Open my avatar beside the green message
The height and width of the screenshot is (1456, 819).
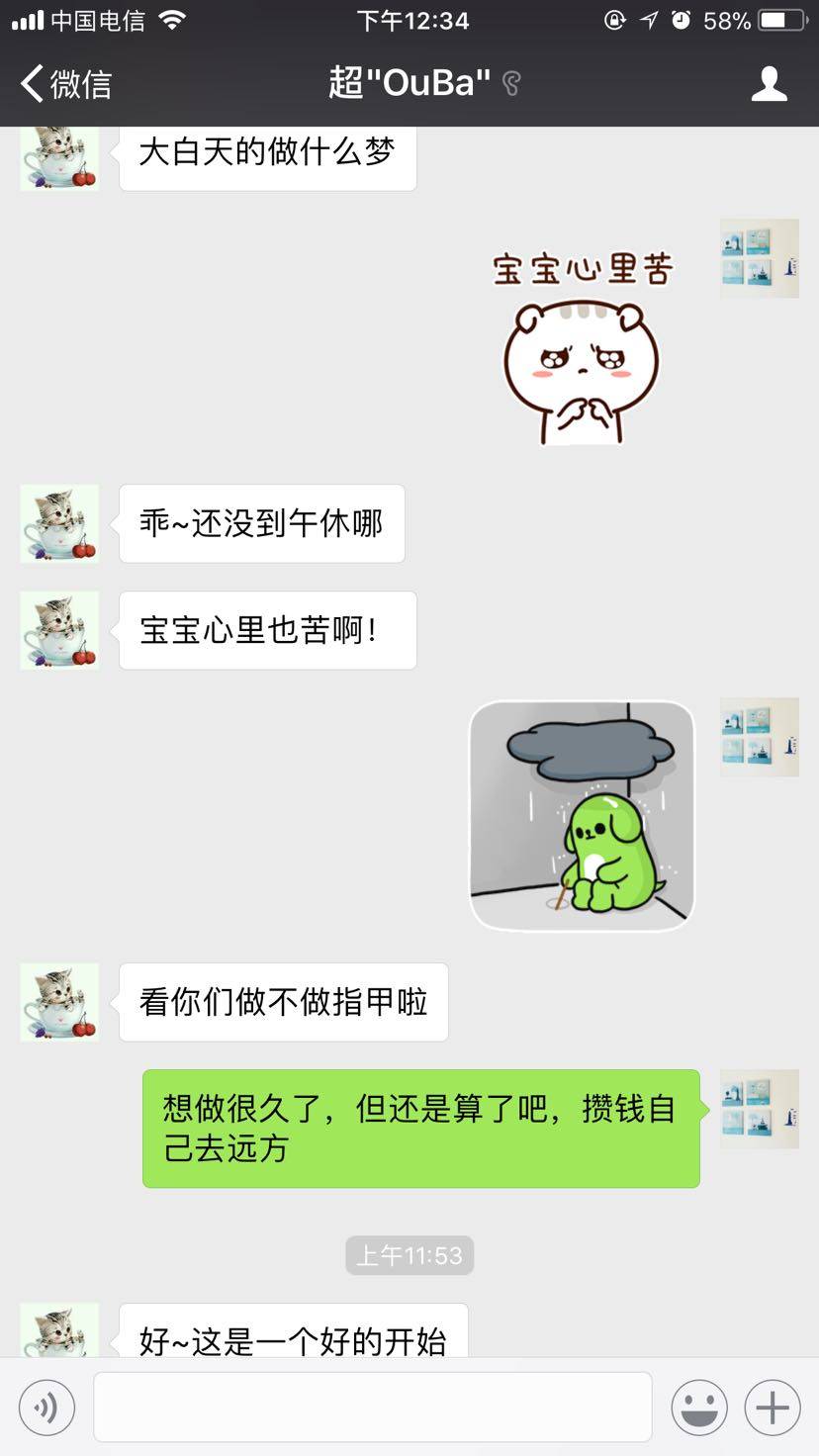[759, 1109]
